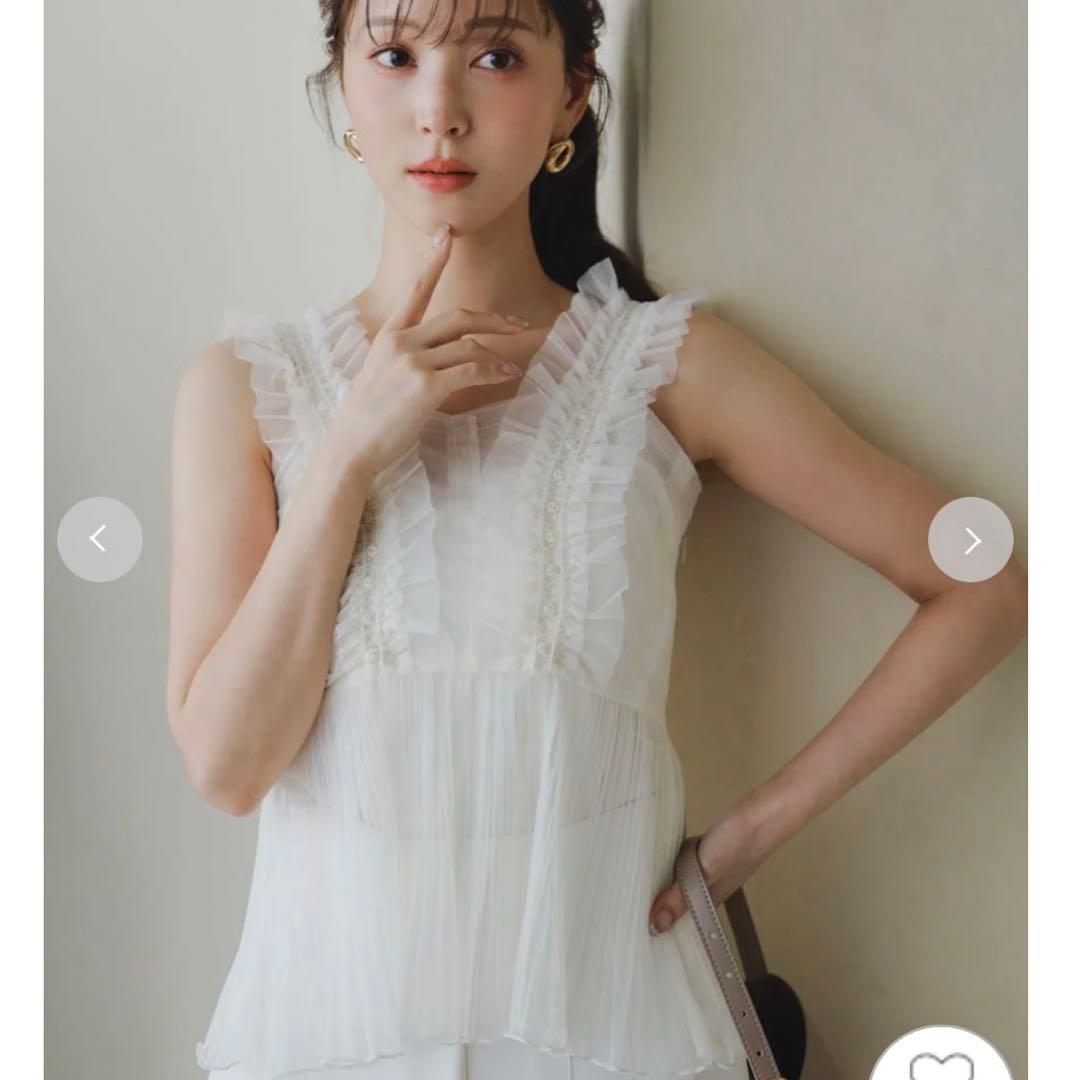Go to the previous product photo
Screen dimensions: 1071x1080
pos(99,540)
